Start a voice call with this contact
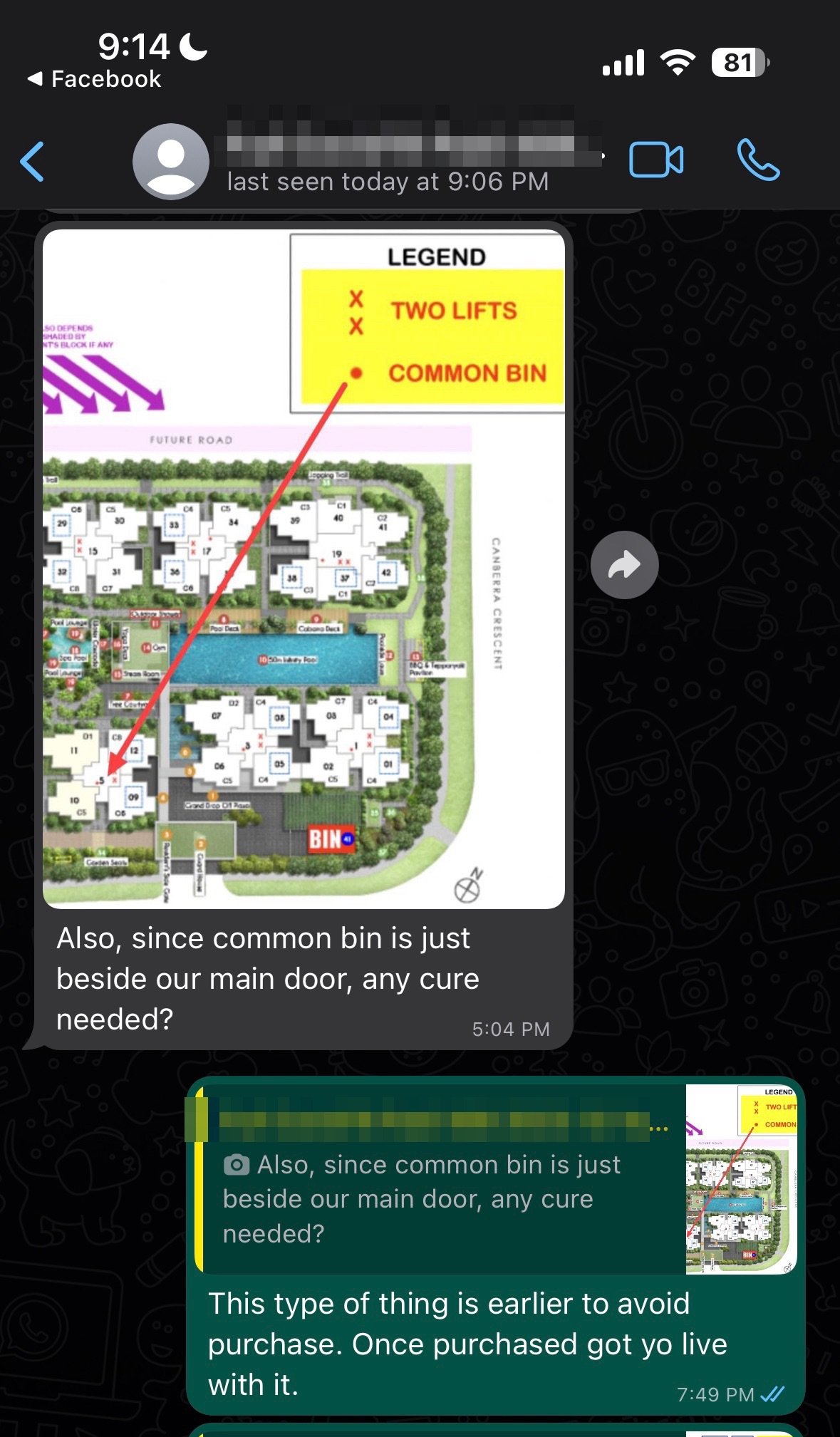The image size is (840, 1437). click(757, 160)
